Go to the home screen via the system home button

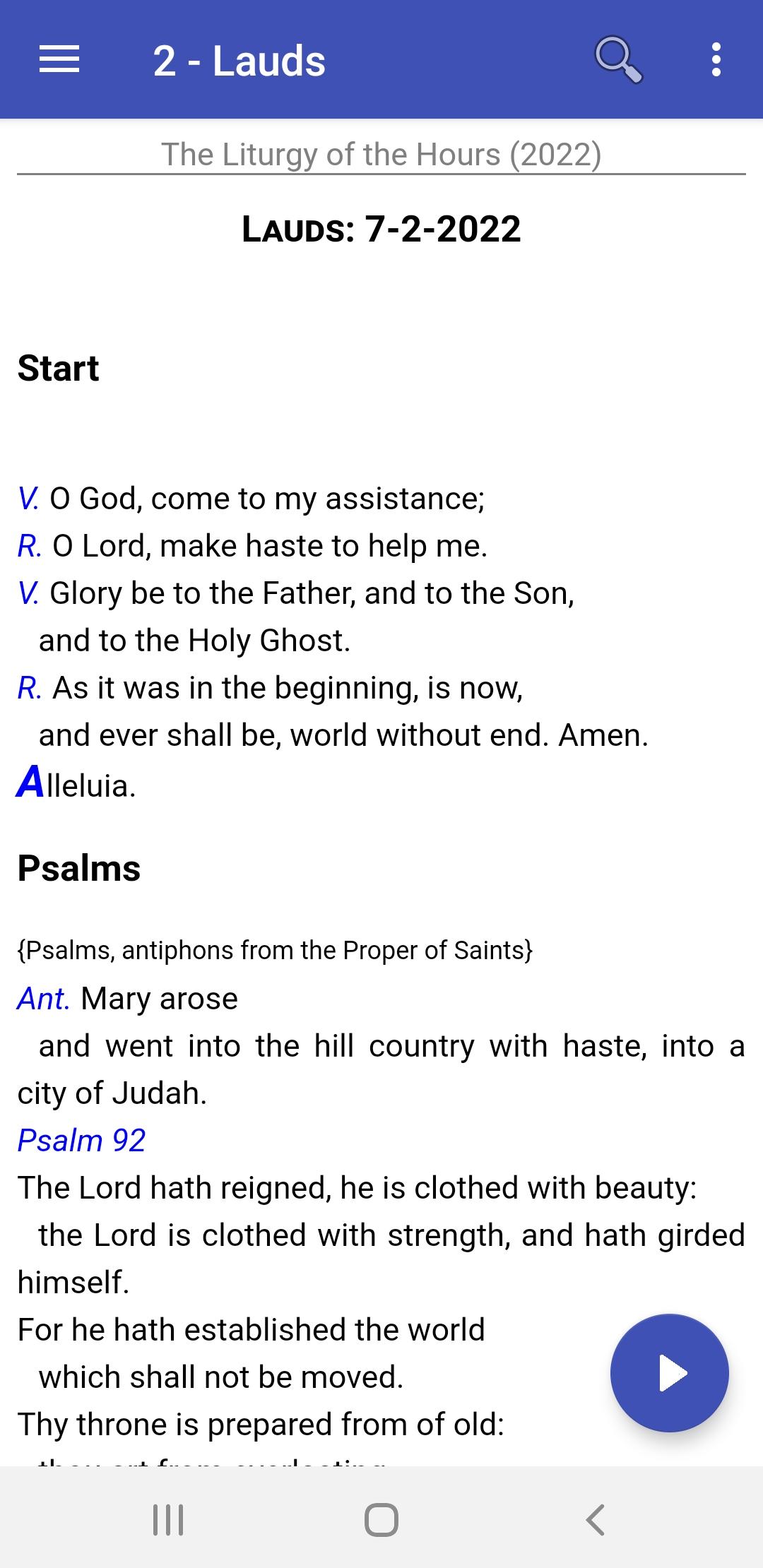[381, 1519]
